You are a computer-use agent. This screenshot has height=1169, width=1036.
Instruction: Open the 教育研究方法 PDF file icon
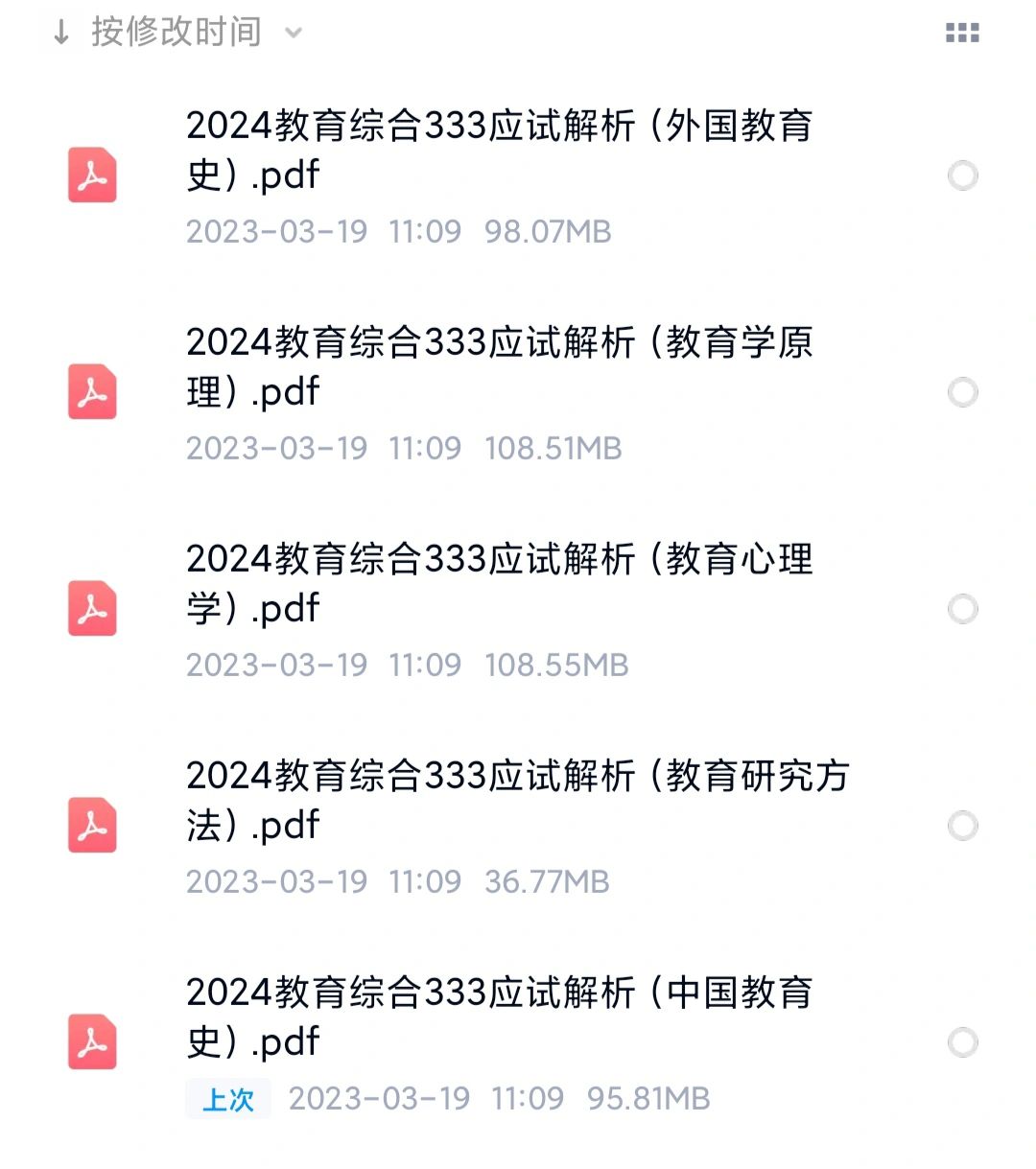pos(91,826)
